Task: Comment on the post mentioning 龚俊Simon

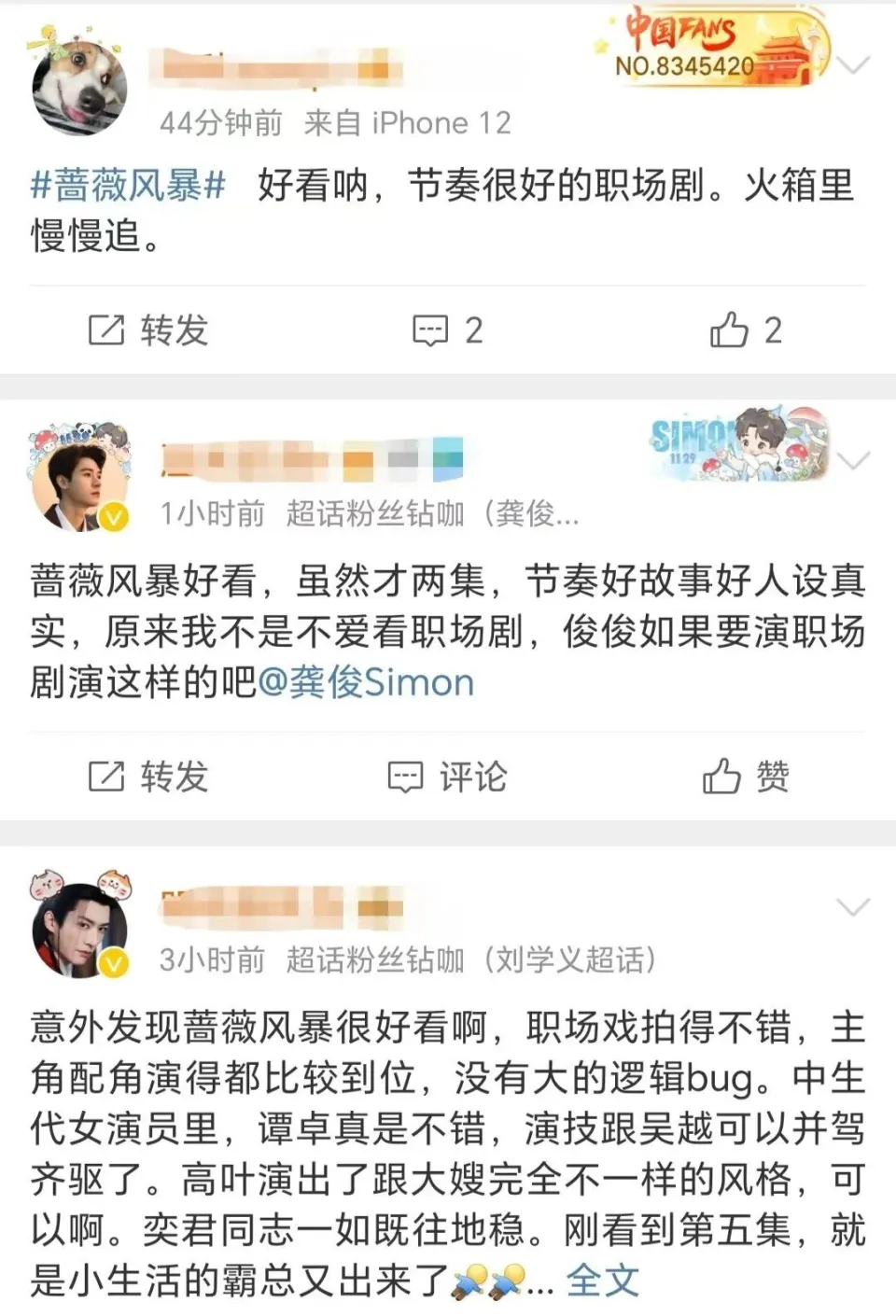Action: tap(447, 777)
